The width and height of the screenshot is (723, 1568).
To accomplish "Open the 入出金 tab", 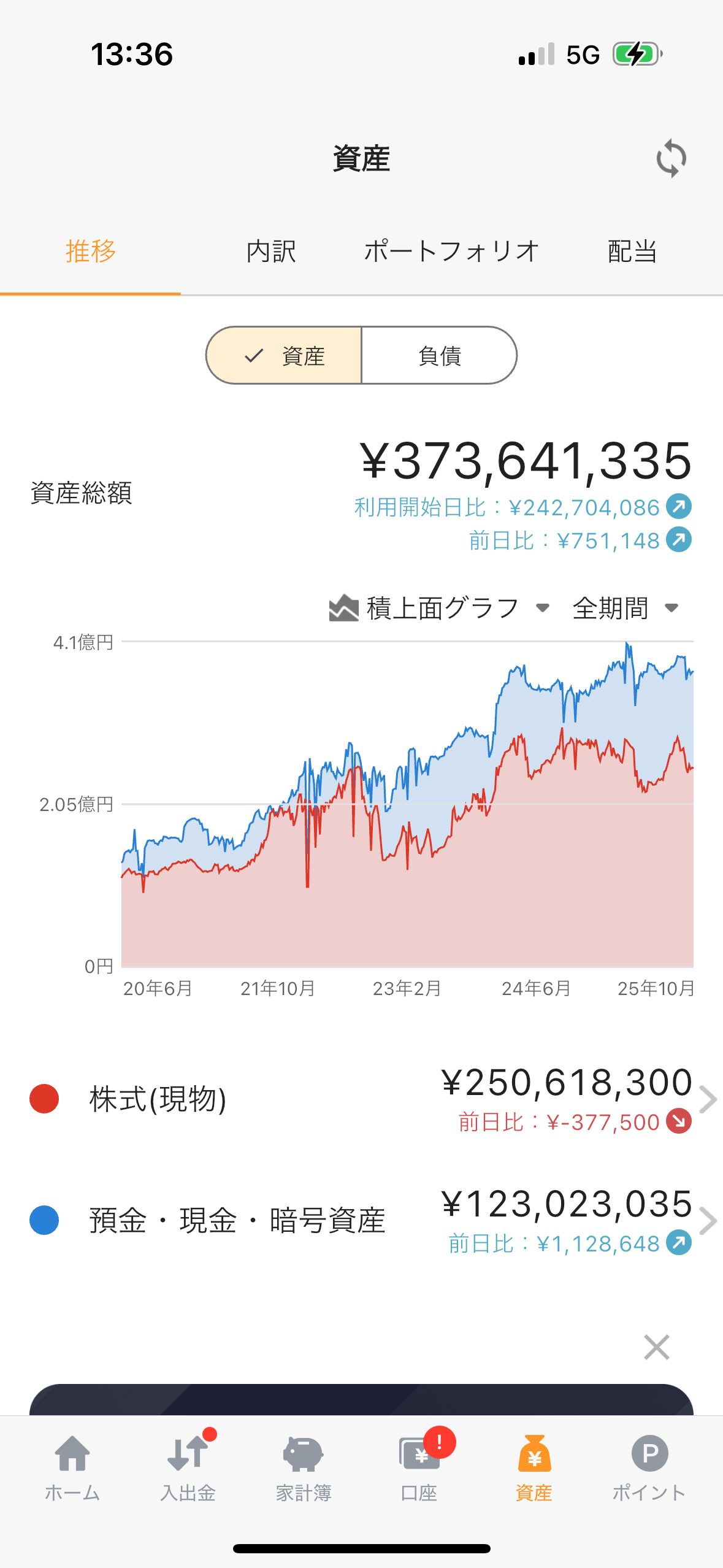I will tap(188, 1466).
